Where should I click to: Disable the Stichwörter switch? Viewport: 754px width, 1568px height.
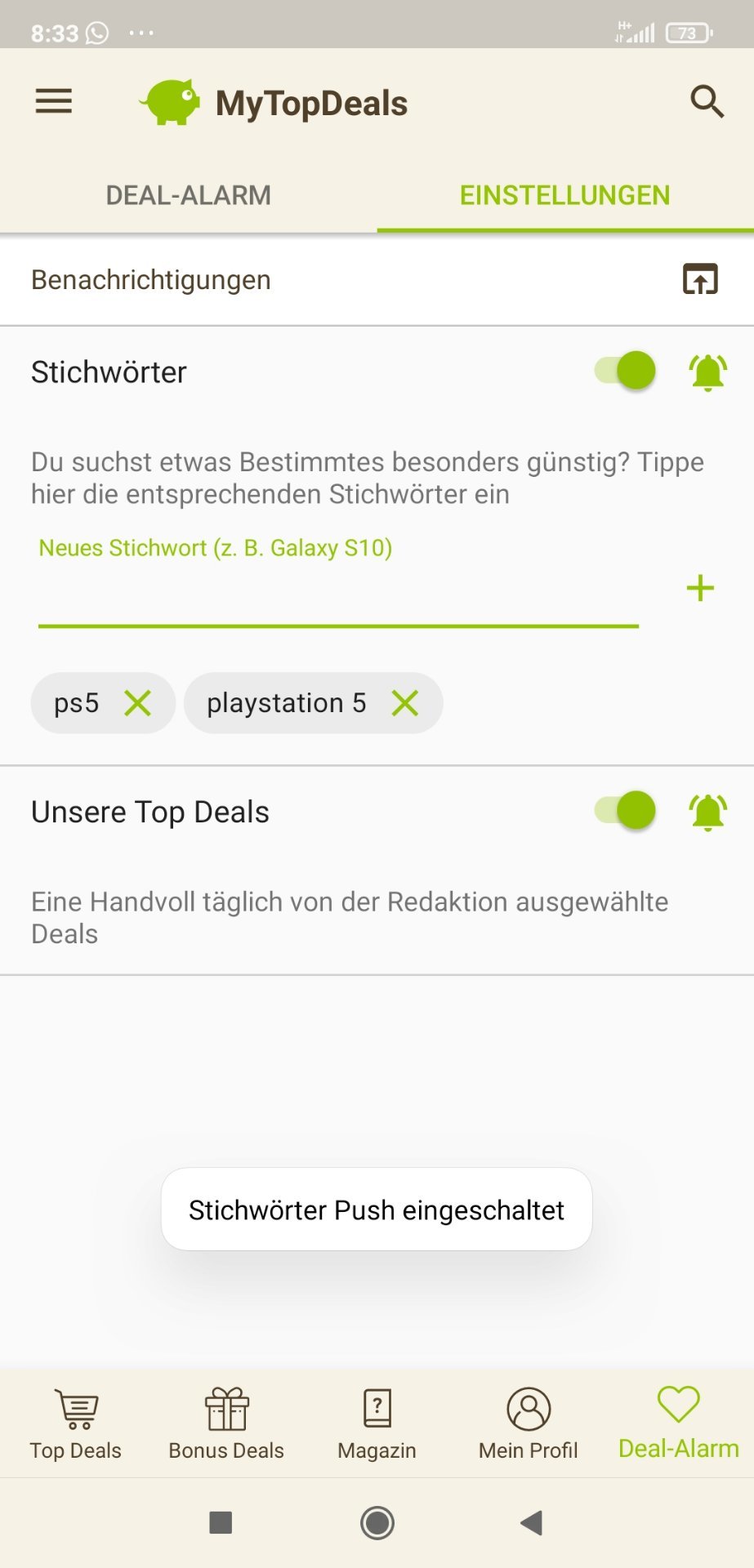click(x=626, y=372)
